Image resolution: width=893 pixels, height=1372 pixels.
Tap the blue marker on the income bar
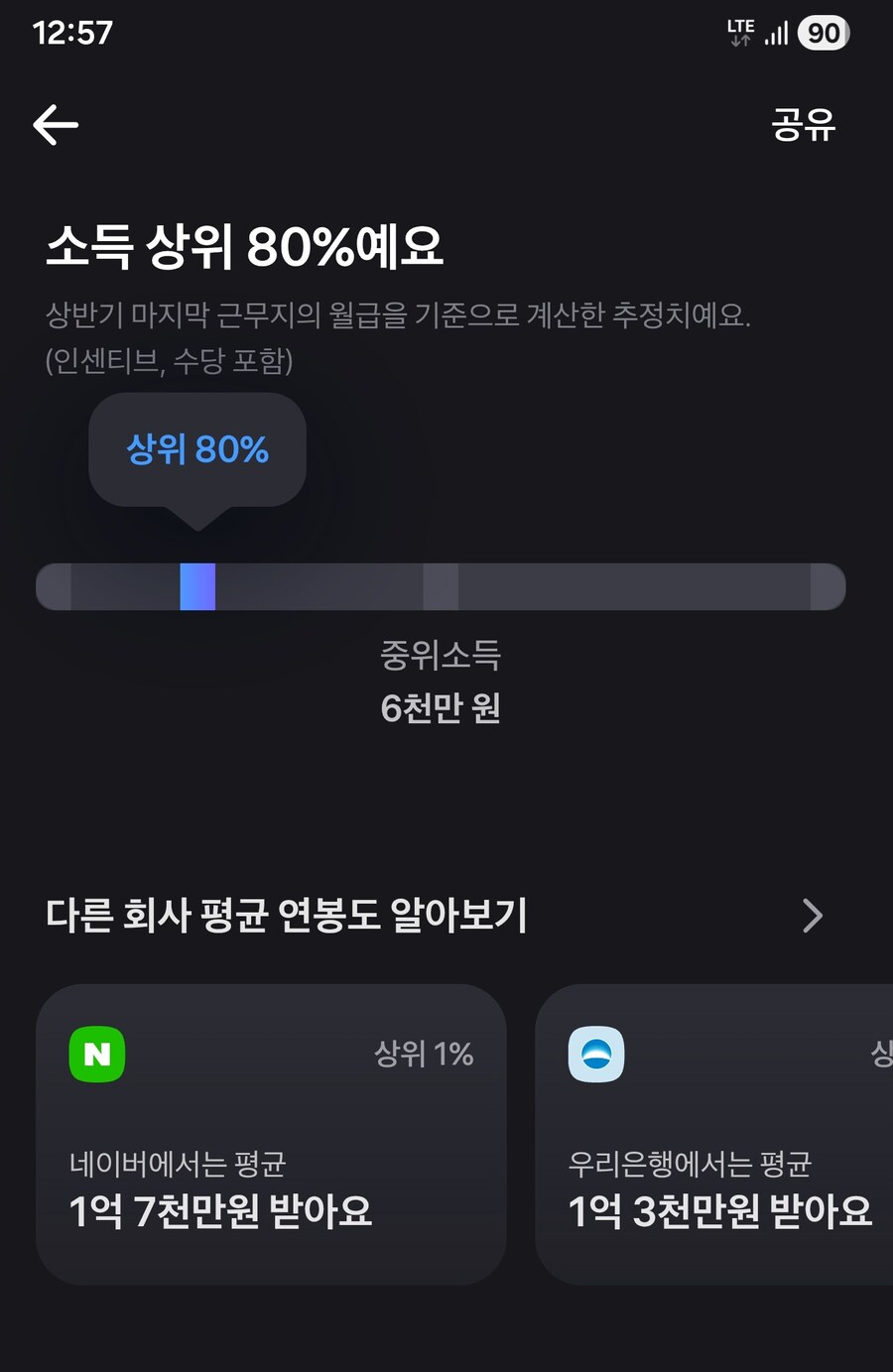tap(197, 586)
